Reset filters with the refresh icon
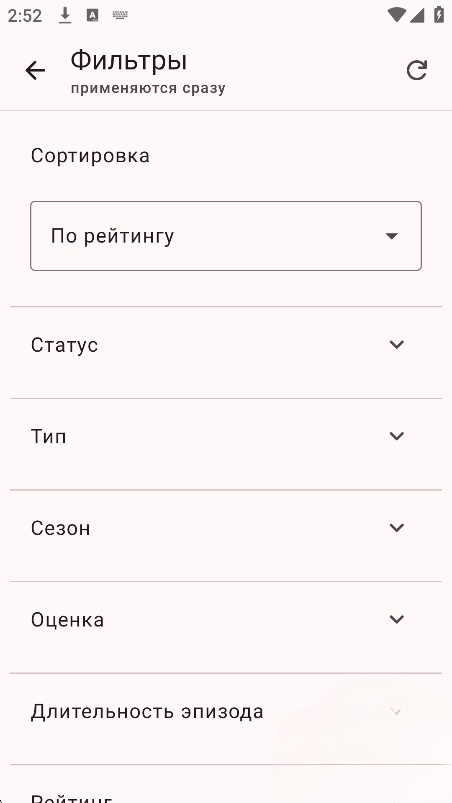The width and height of the screenshot is (452, 803). coord(417,71)
